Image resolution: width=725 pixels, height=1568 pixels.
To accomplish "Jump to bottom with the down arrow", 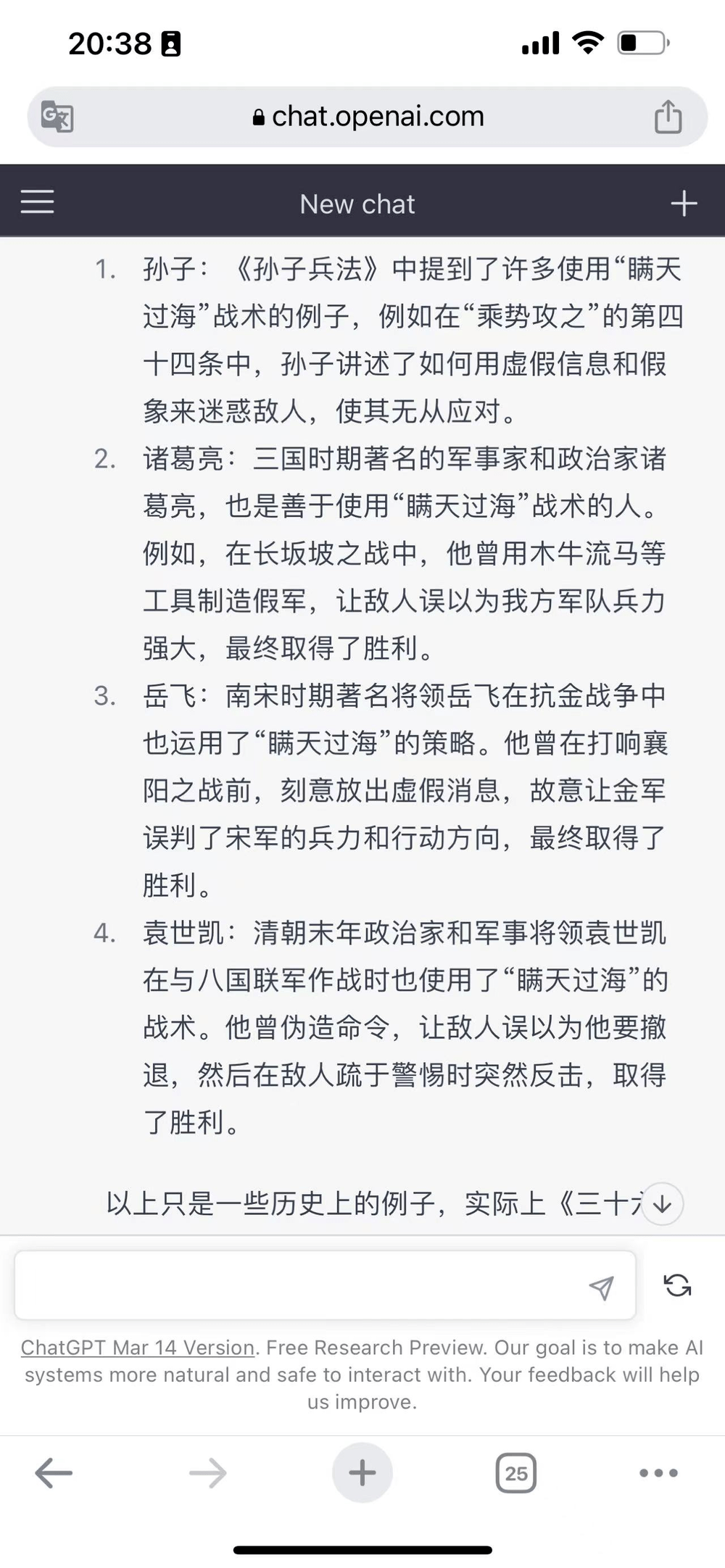I will [662, 1204].
